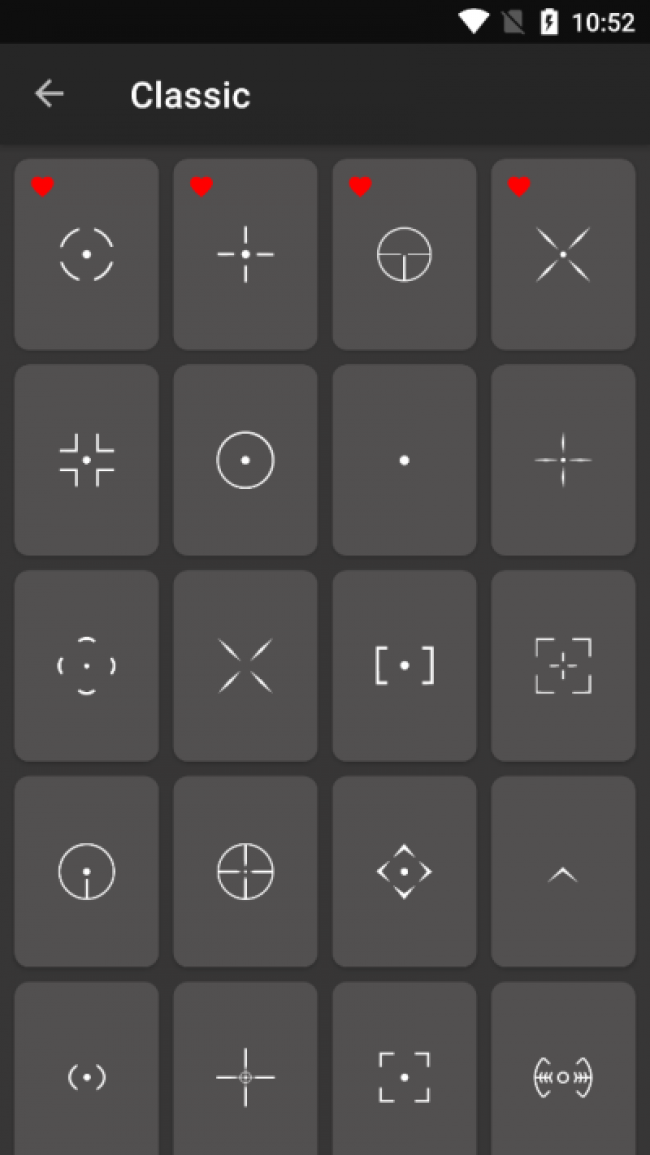Select the full circle with center dot
Screen dimensions: 650x1155
click(x=245, y=460)
